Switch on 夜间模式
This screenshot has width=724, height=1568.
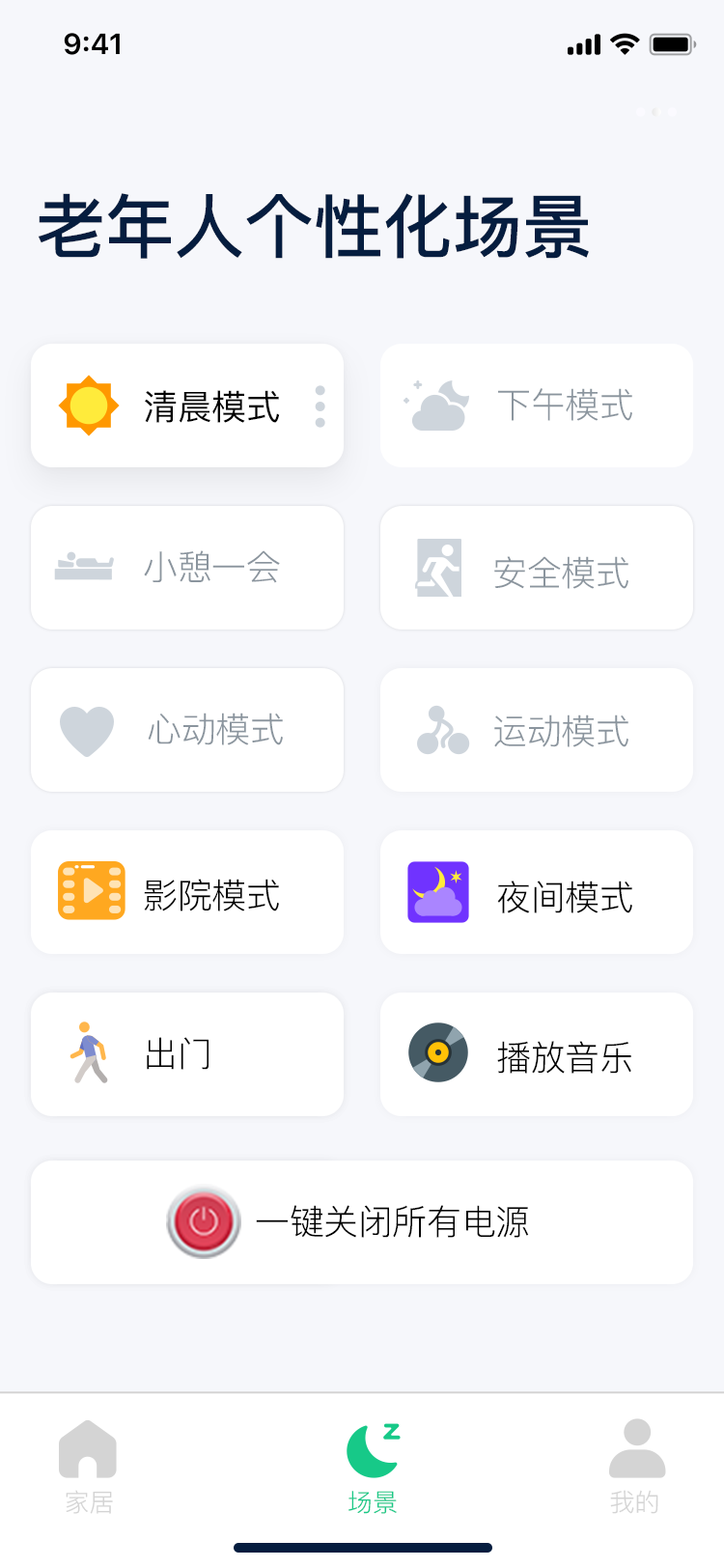537,892
